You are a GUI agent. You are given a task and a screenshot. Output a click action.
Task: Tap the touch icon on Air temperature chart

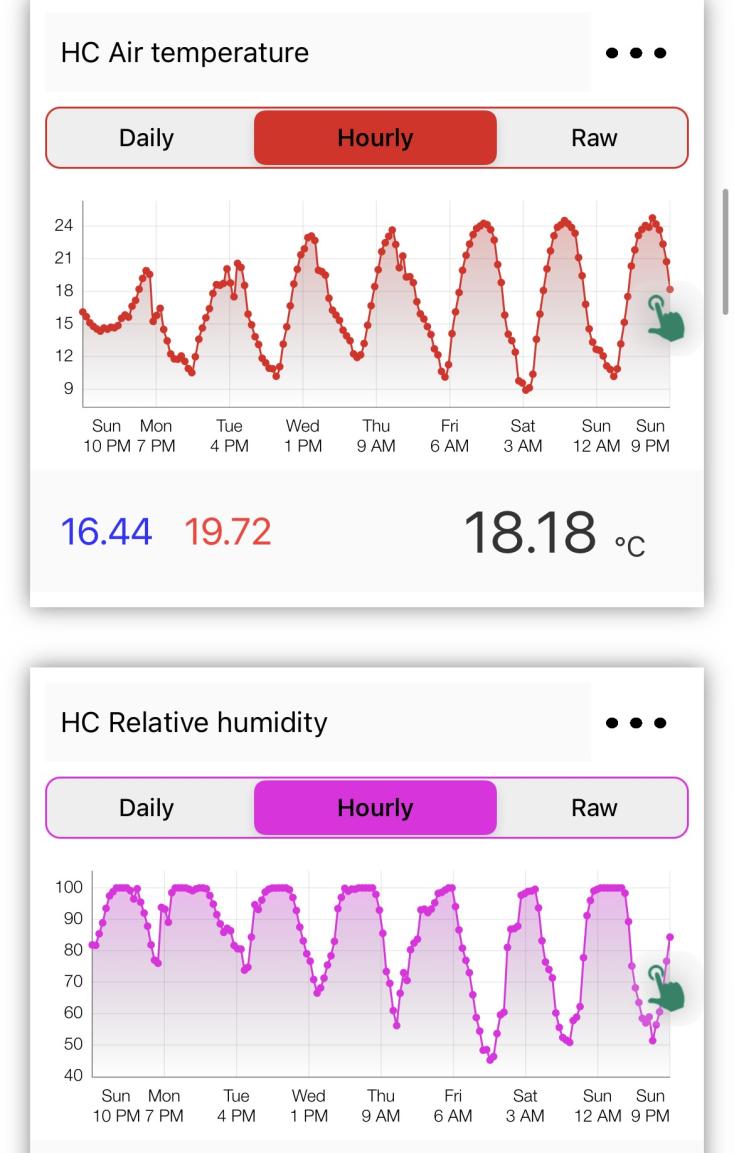[667, 318]
